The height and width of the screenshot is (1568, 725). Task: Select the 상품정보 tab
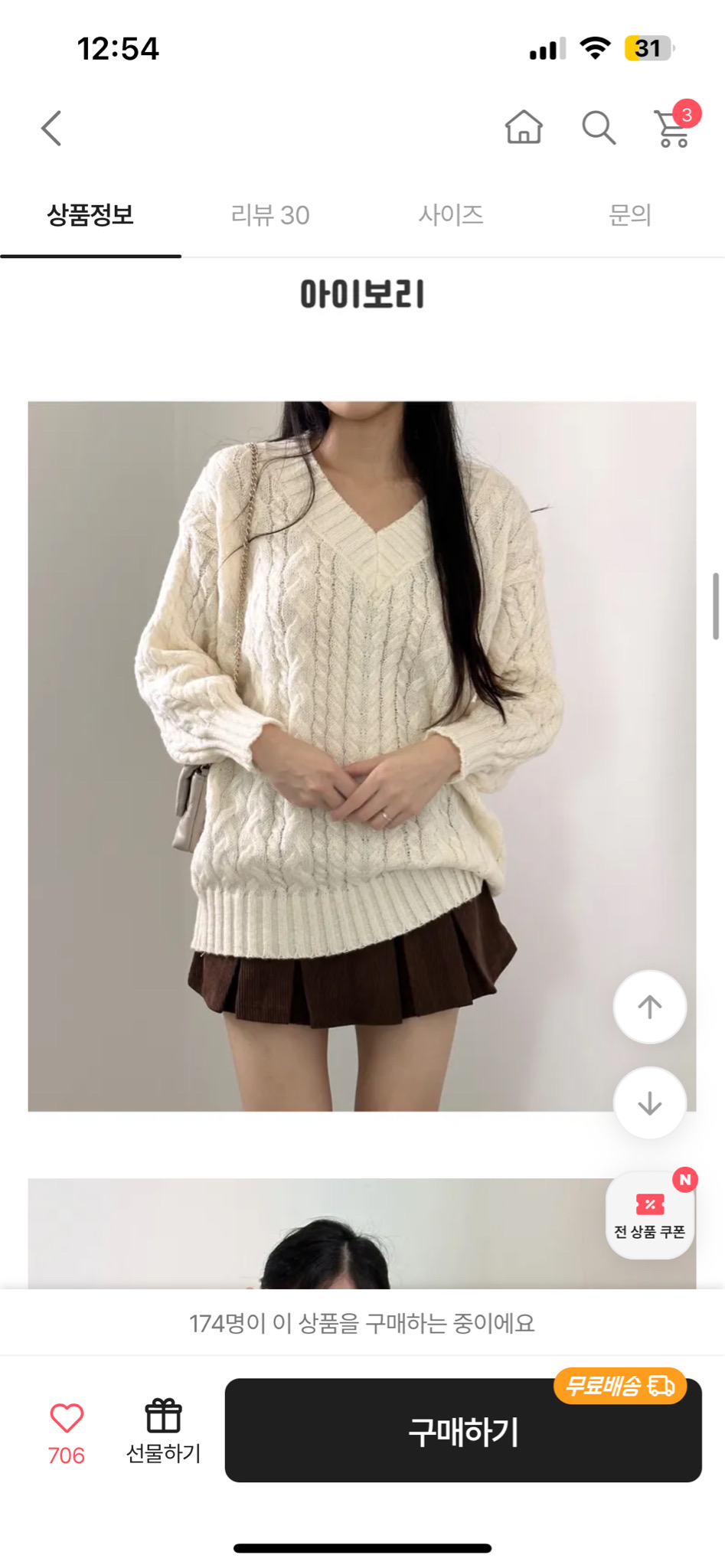tap(90, 215)
